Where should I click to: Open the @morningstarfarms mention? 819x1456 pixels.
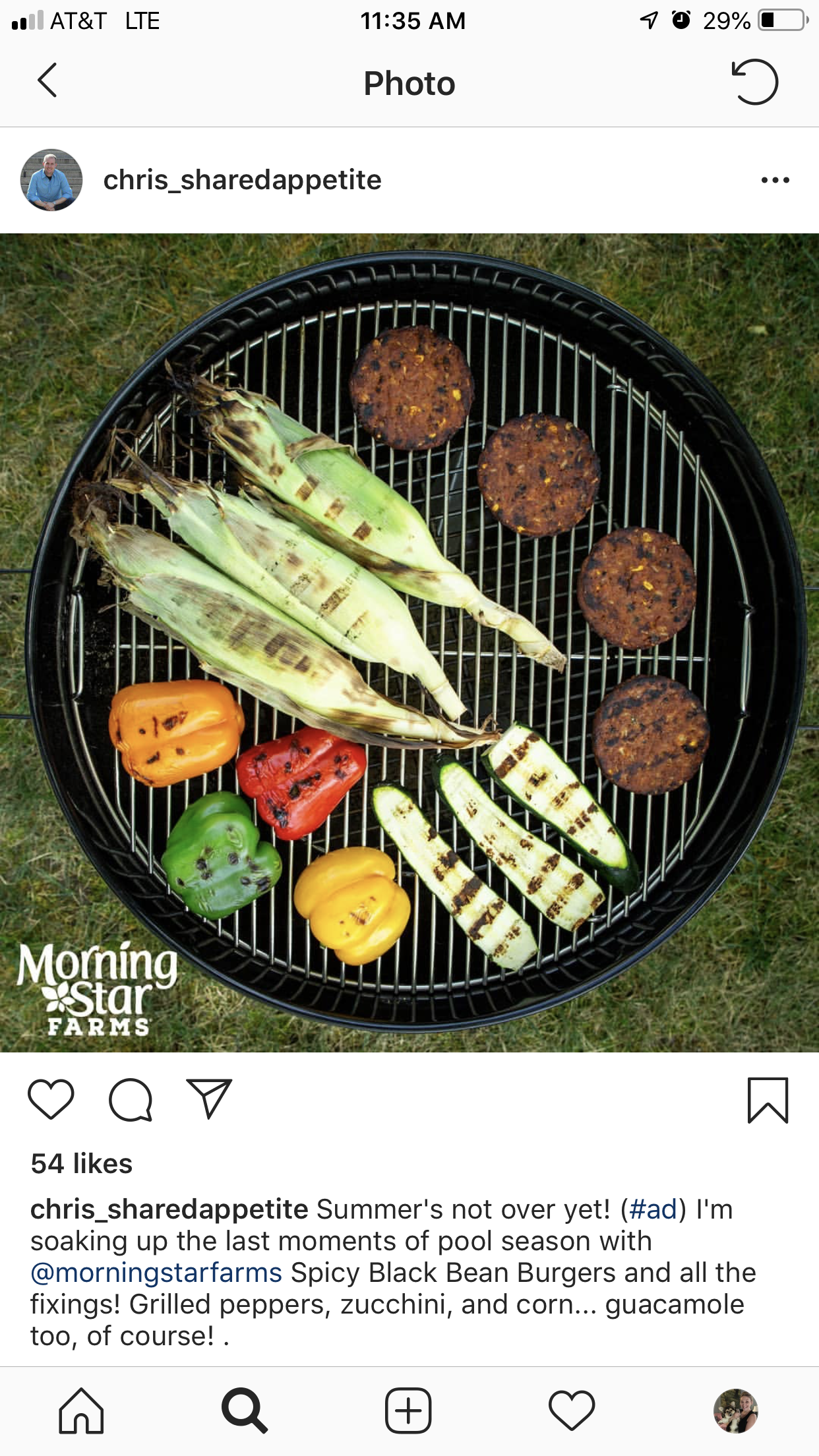tap(156, 1273)
